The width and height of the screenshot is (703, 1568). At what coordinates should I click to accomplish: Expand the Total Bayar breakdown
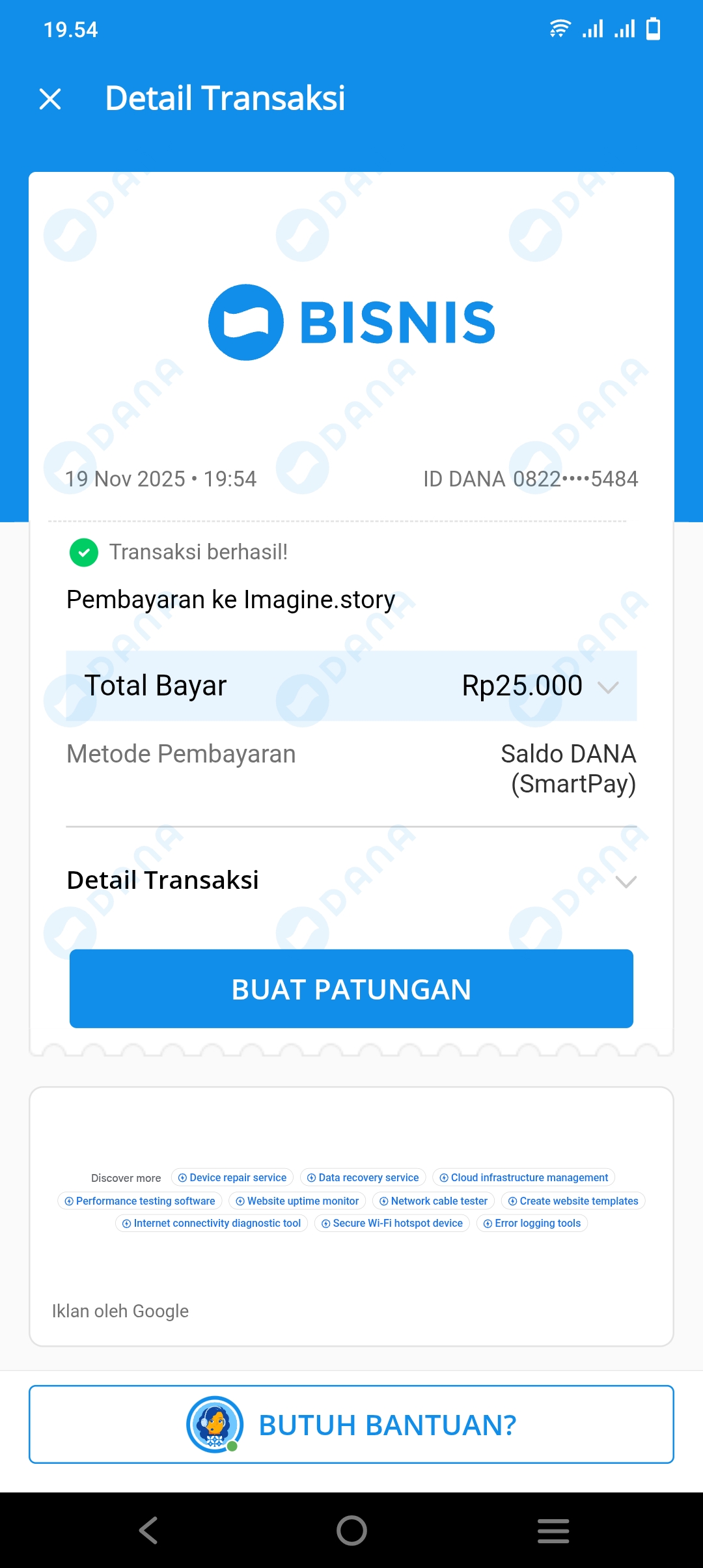[x=607, y=687]
